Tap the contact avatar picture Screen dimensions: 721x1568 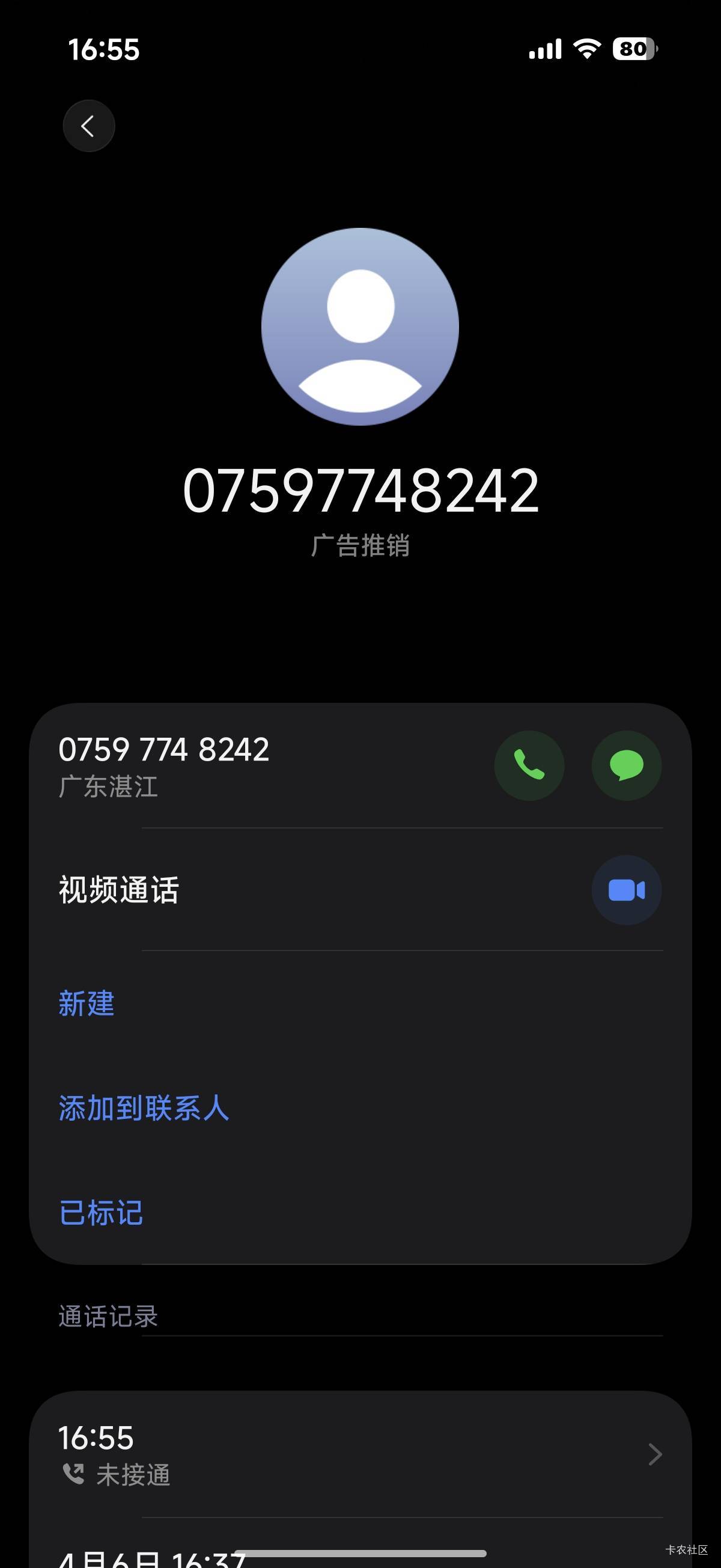click(x=360, y=327)
